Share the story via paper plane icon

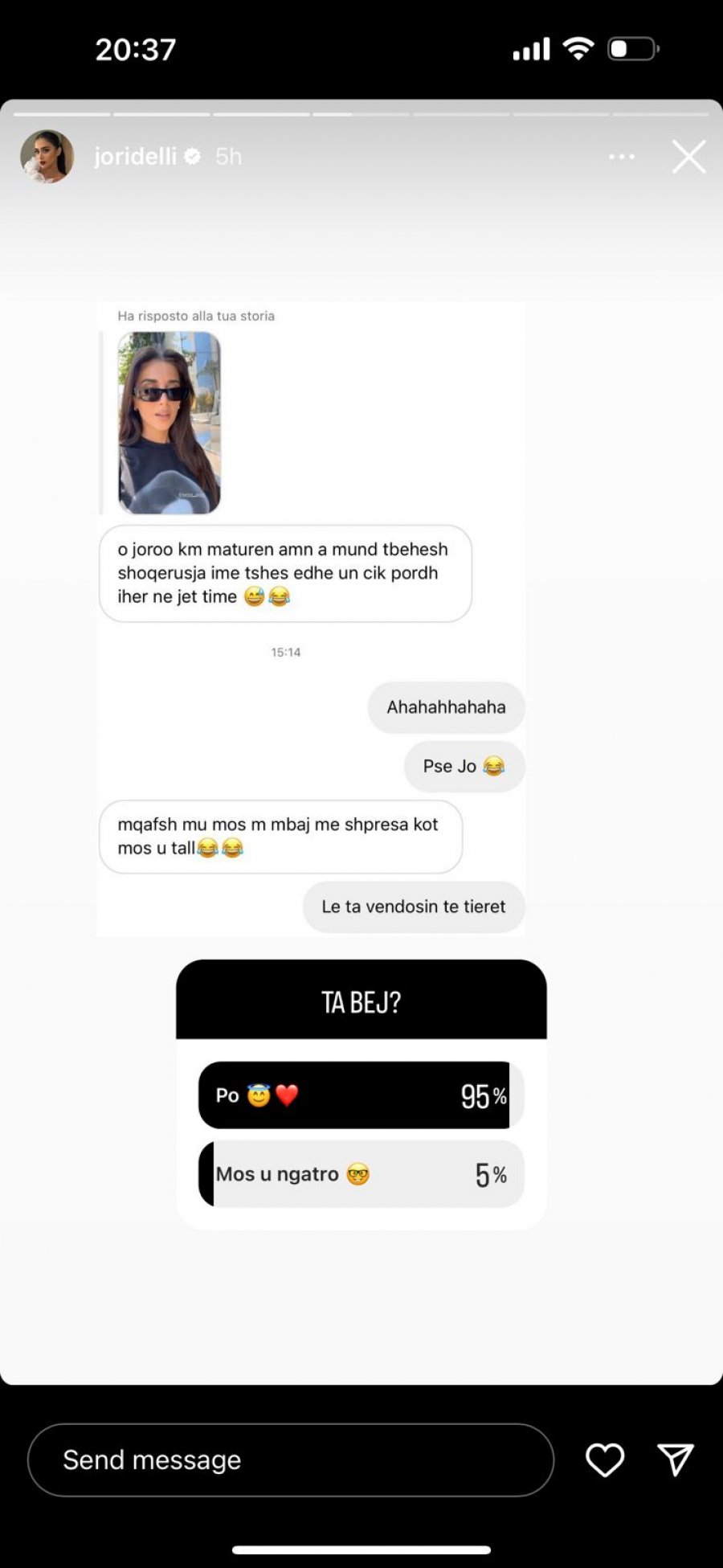click(675, 1460)
